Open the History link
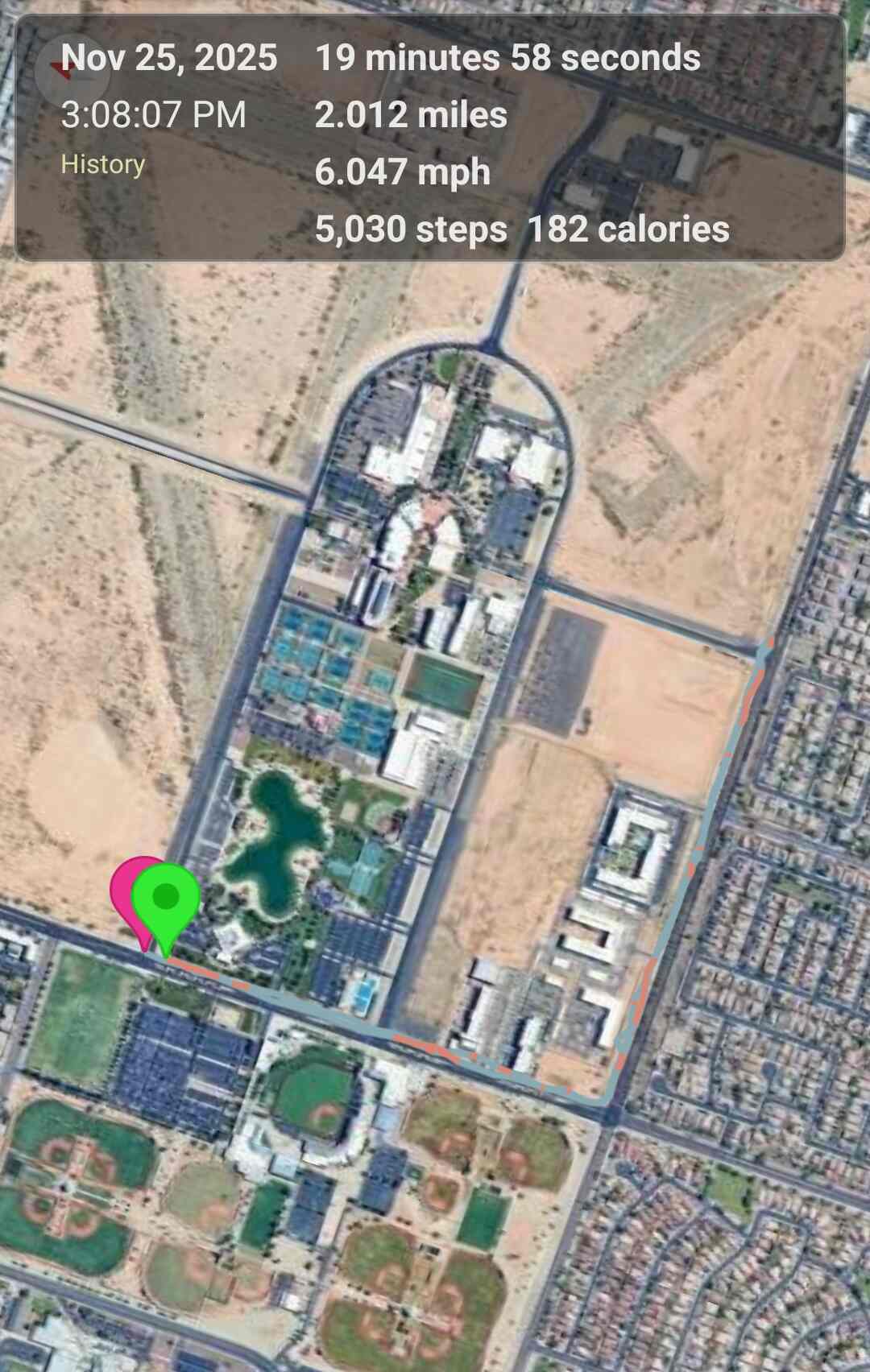The width and height of the screenshot is (870, 1372). tap(103, 164)
